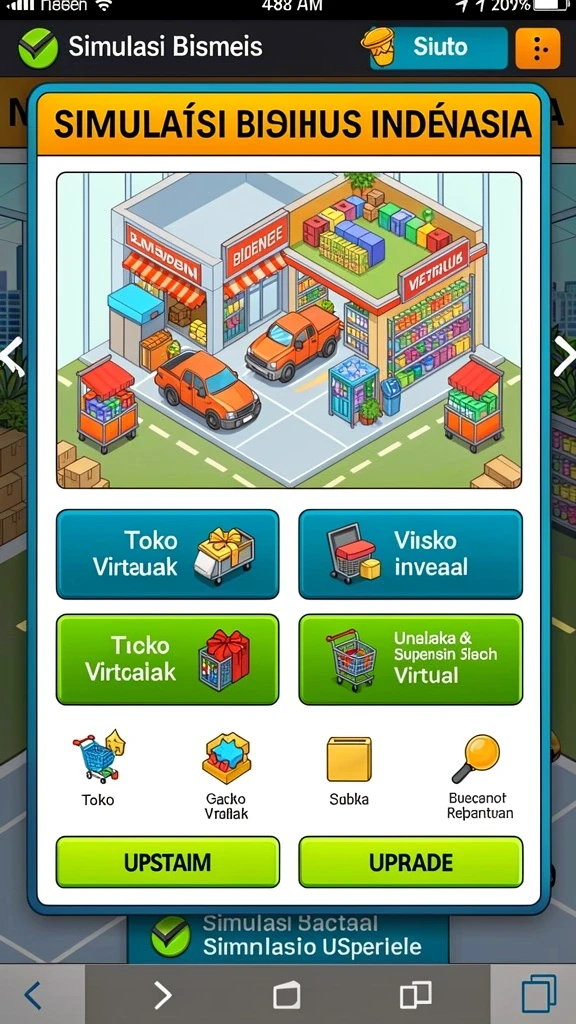This screenshot has height=1024, width=576.
Task: Open the green Ticko Virtcaiak button
Action: (168, 659)
